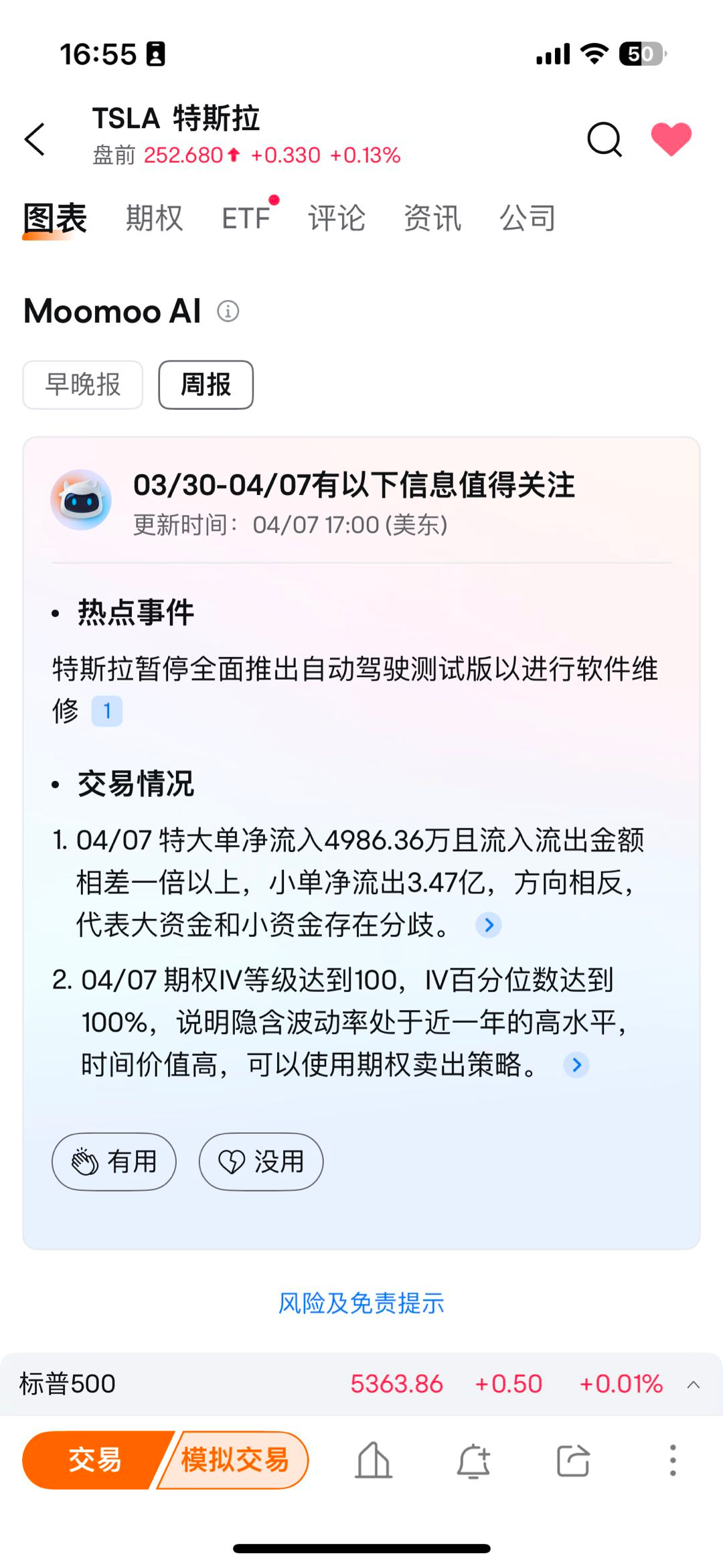The width and height of the screenshot is (723, 1568).
Task: Toggle the heart favorite for TSLA
Action: [671, 139]
